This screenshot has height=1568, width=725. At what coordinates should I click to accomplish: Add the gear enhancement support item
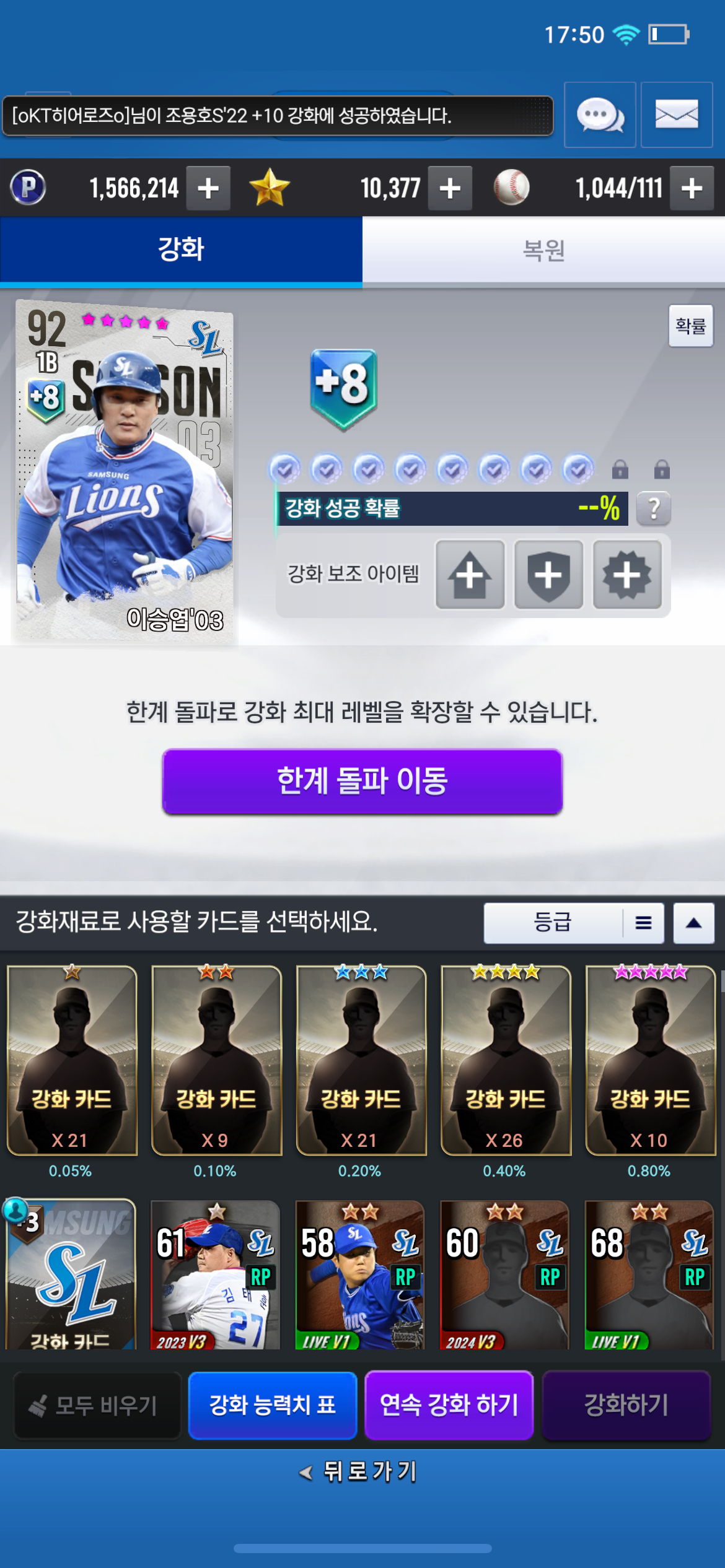(x=627, y=575)
